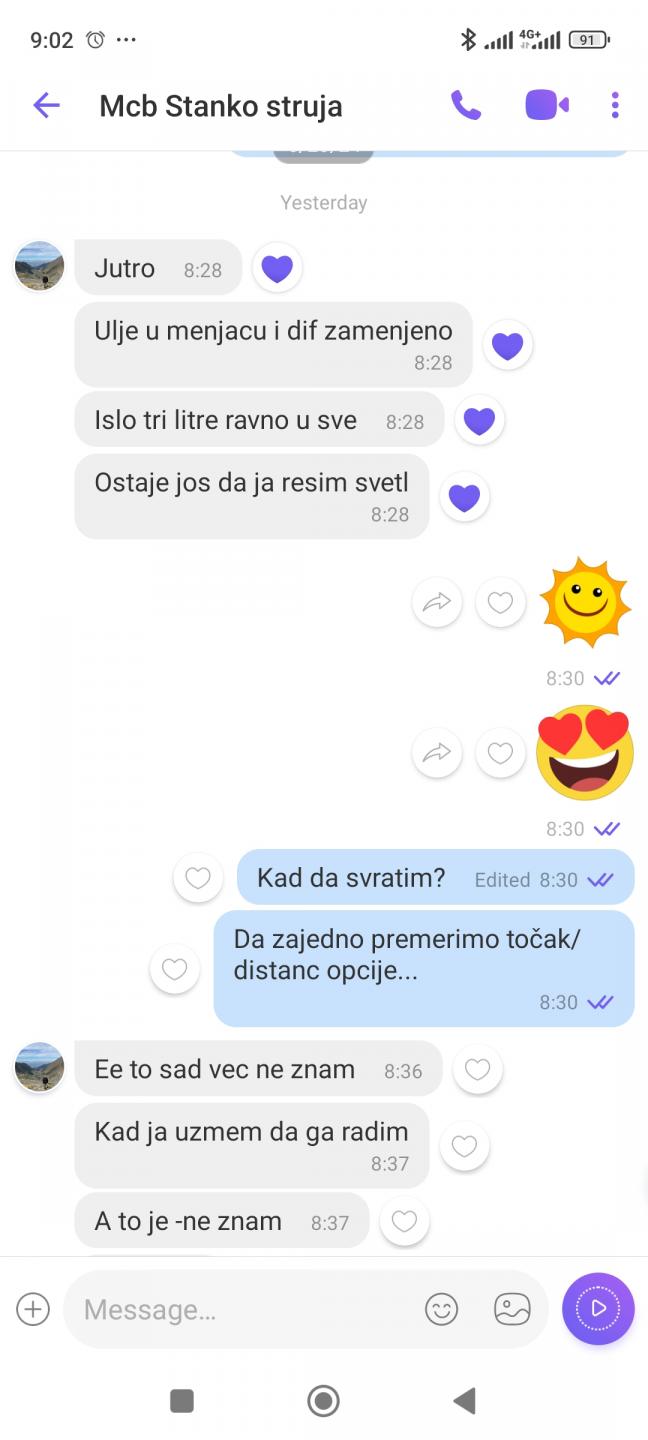Forward the sun sticker message
This screenshot has height=1440, width=648.
pos(437,602)
